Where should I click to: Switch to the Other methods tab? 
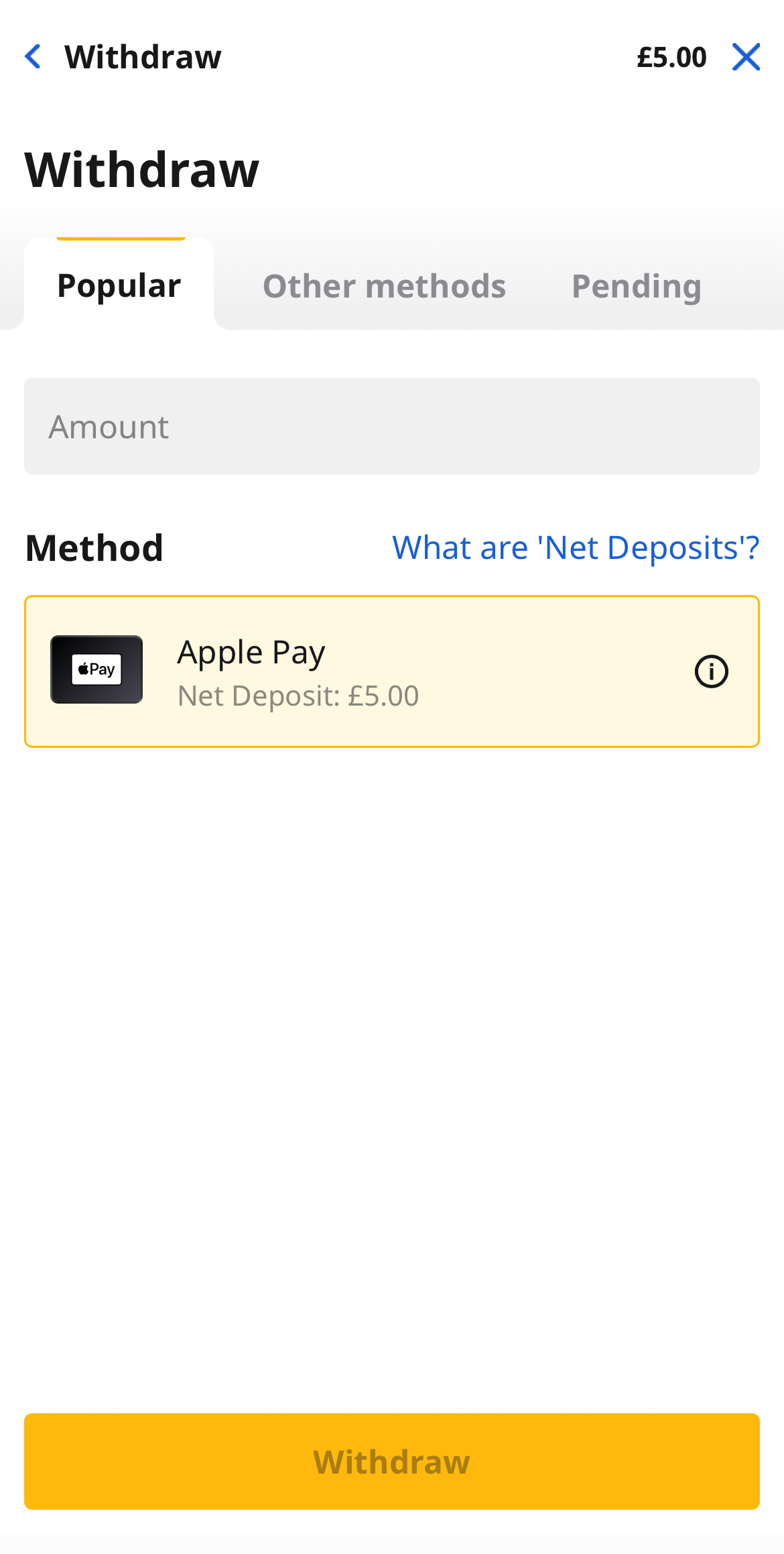coord(385,285)
